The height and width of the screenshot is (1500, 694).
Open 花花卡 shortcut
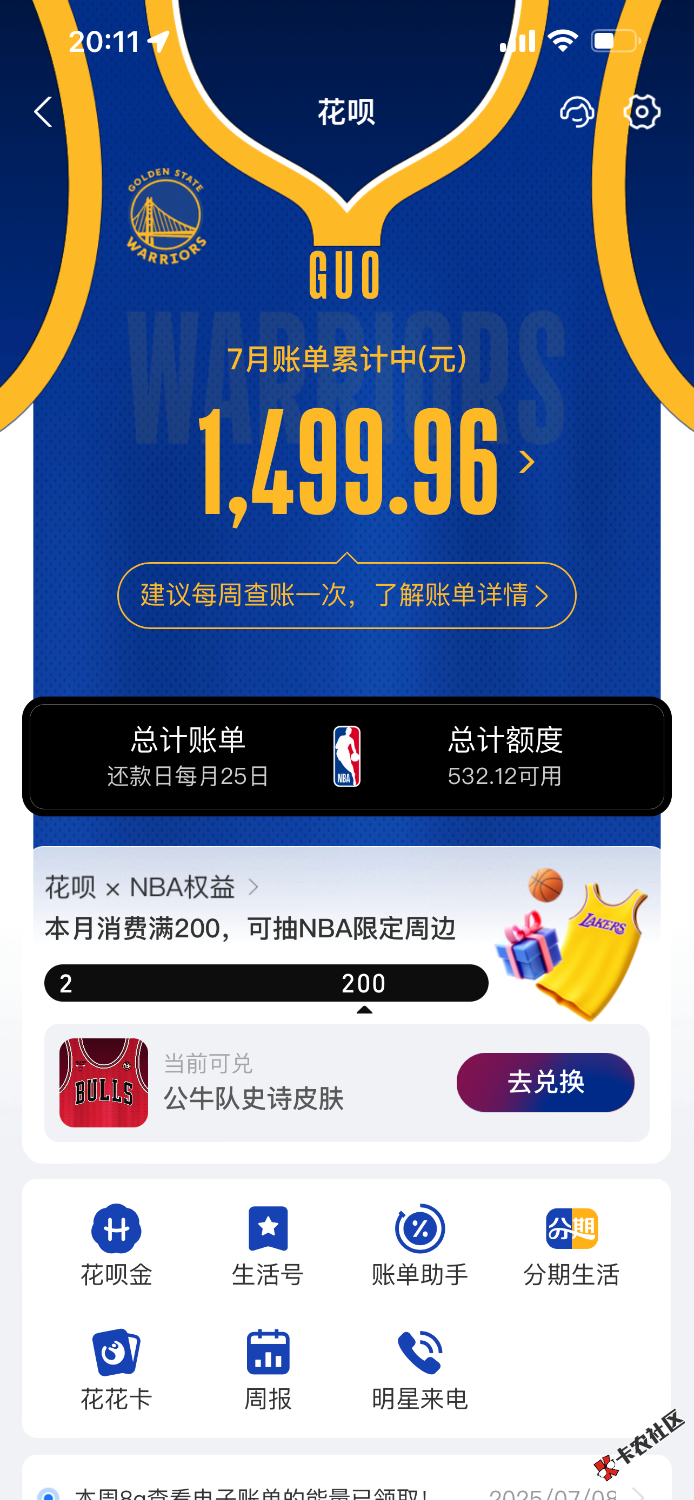click(116, 1368)
